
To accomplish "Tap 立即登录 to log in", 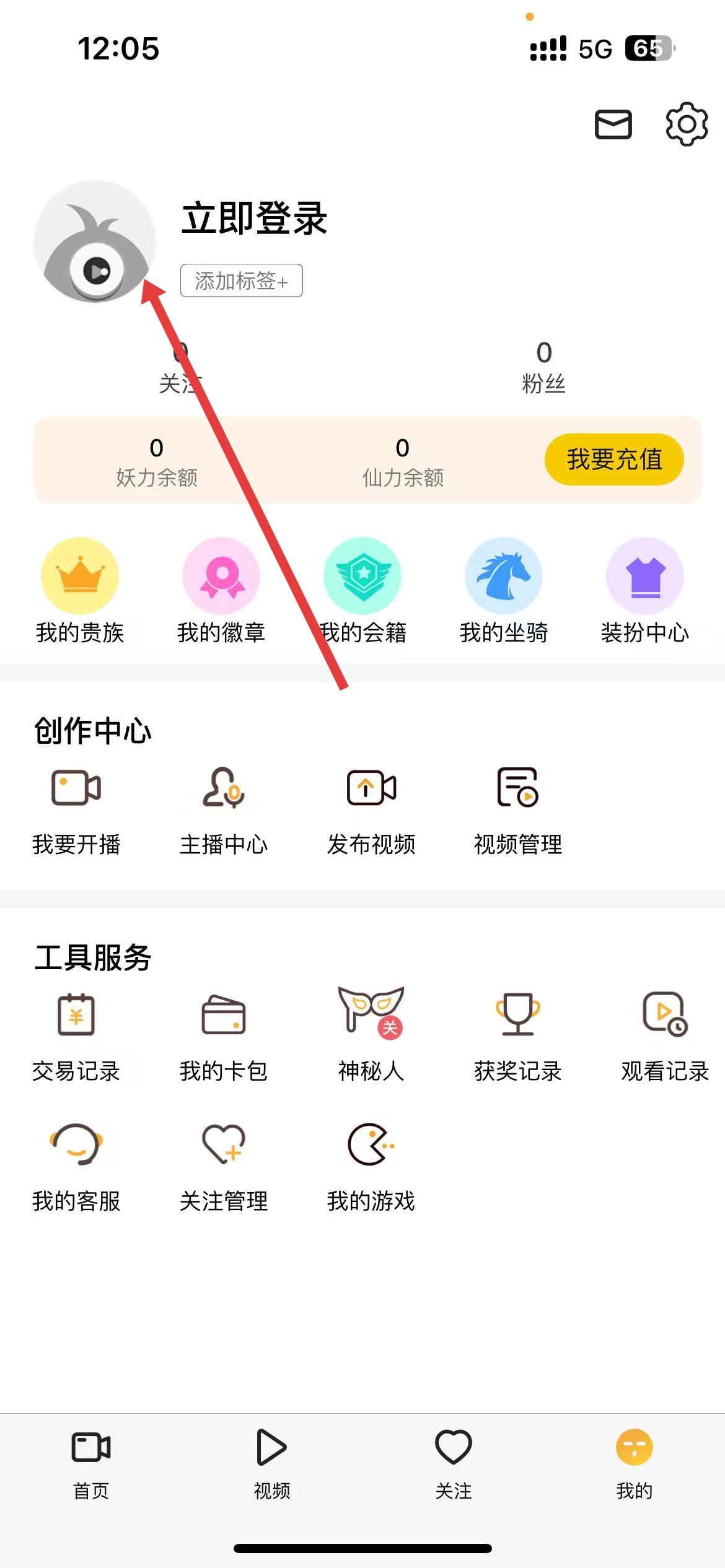I will [x=254, y=219].
